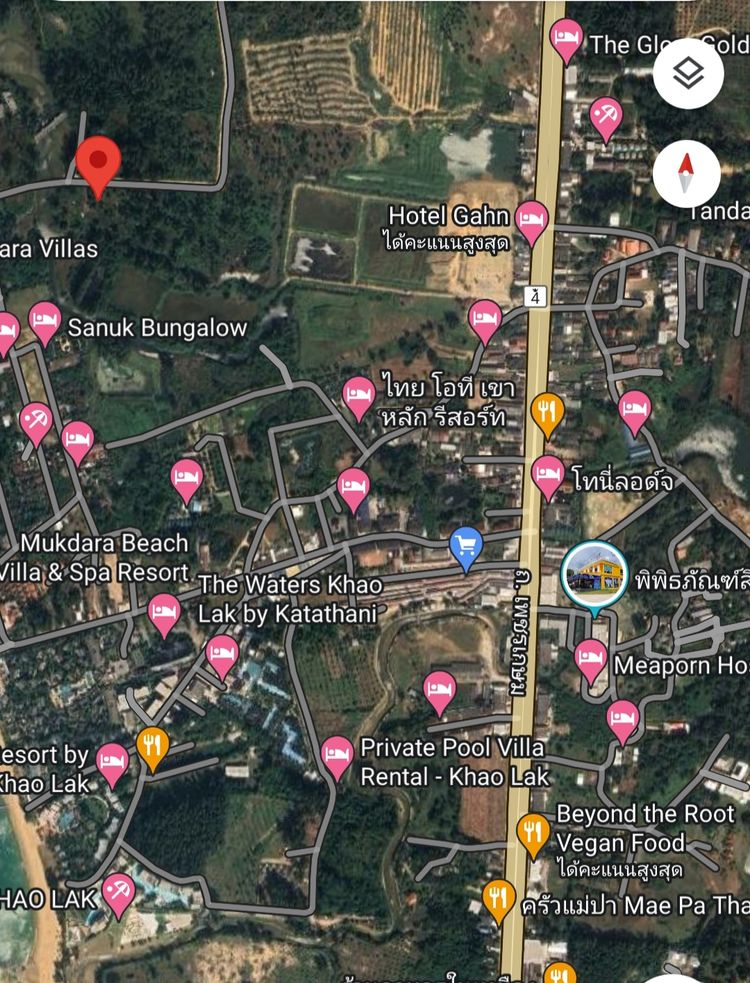Open The Waters Khao Lak by Katathani pin
750x983 pixels.
click(164, 614)
